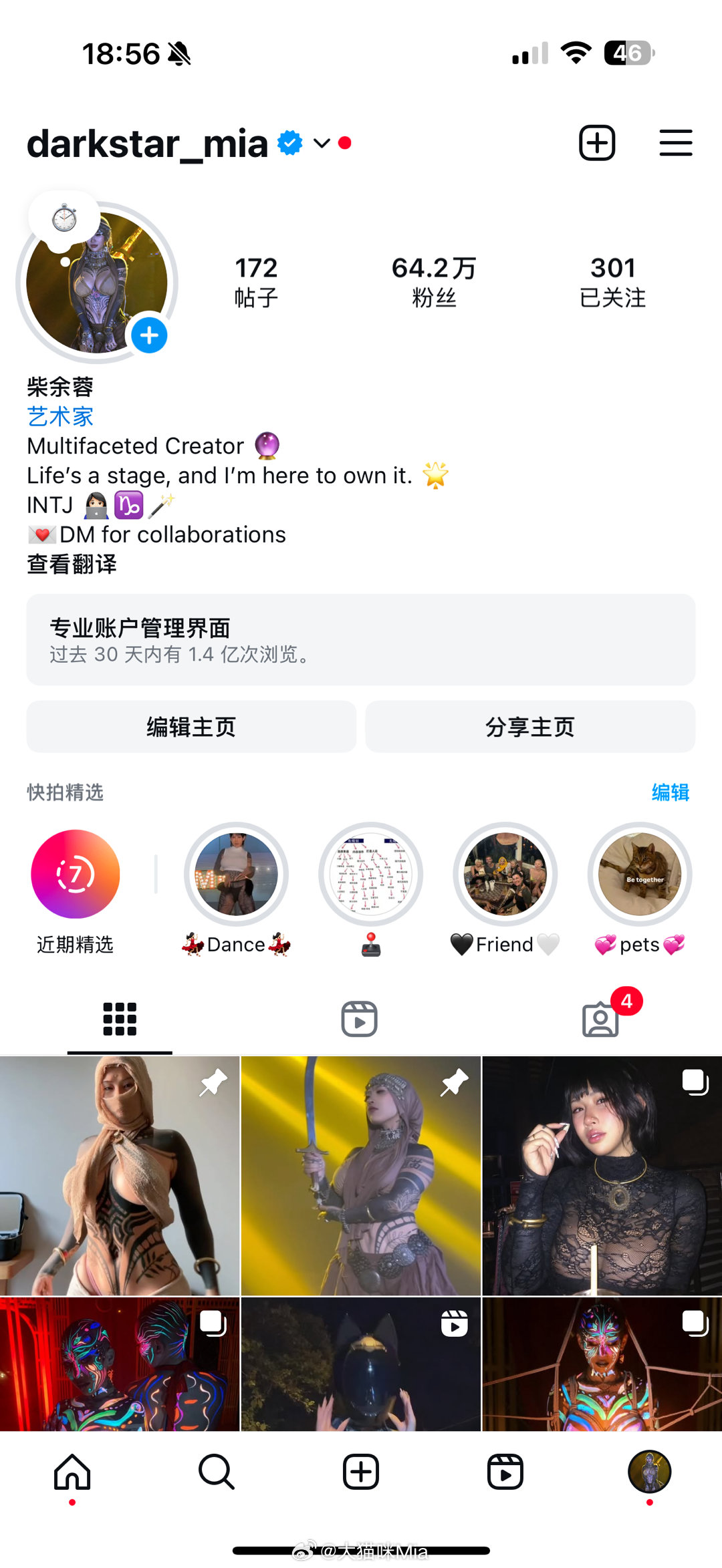Screen dimensions: 722x1568
Task: Tap 查看翻译 to translate the bio
Action: click(x=72, y=565)
